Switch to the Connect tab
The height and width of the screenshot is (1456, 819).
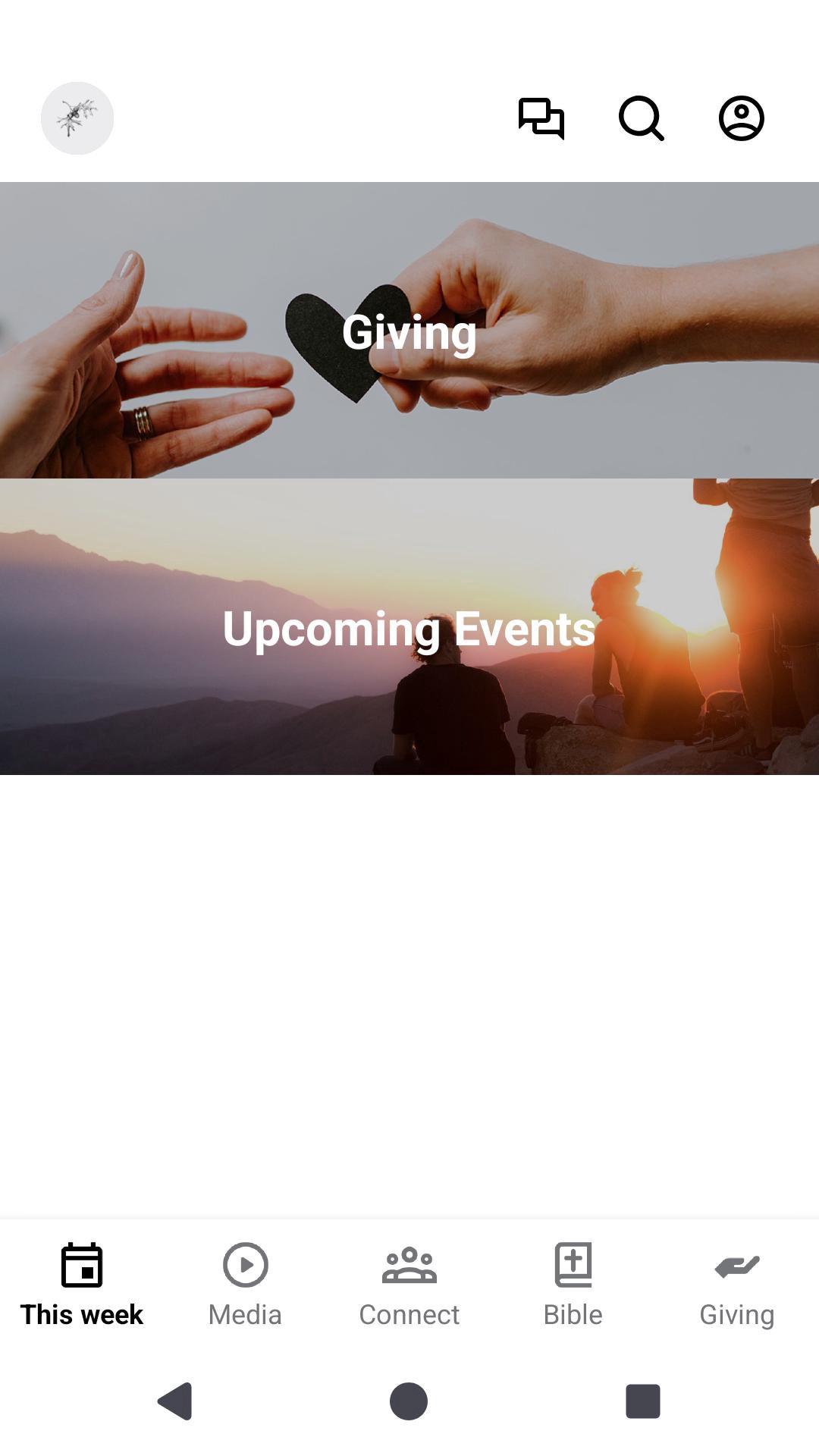(x=409, y=1285)
